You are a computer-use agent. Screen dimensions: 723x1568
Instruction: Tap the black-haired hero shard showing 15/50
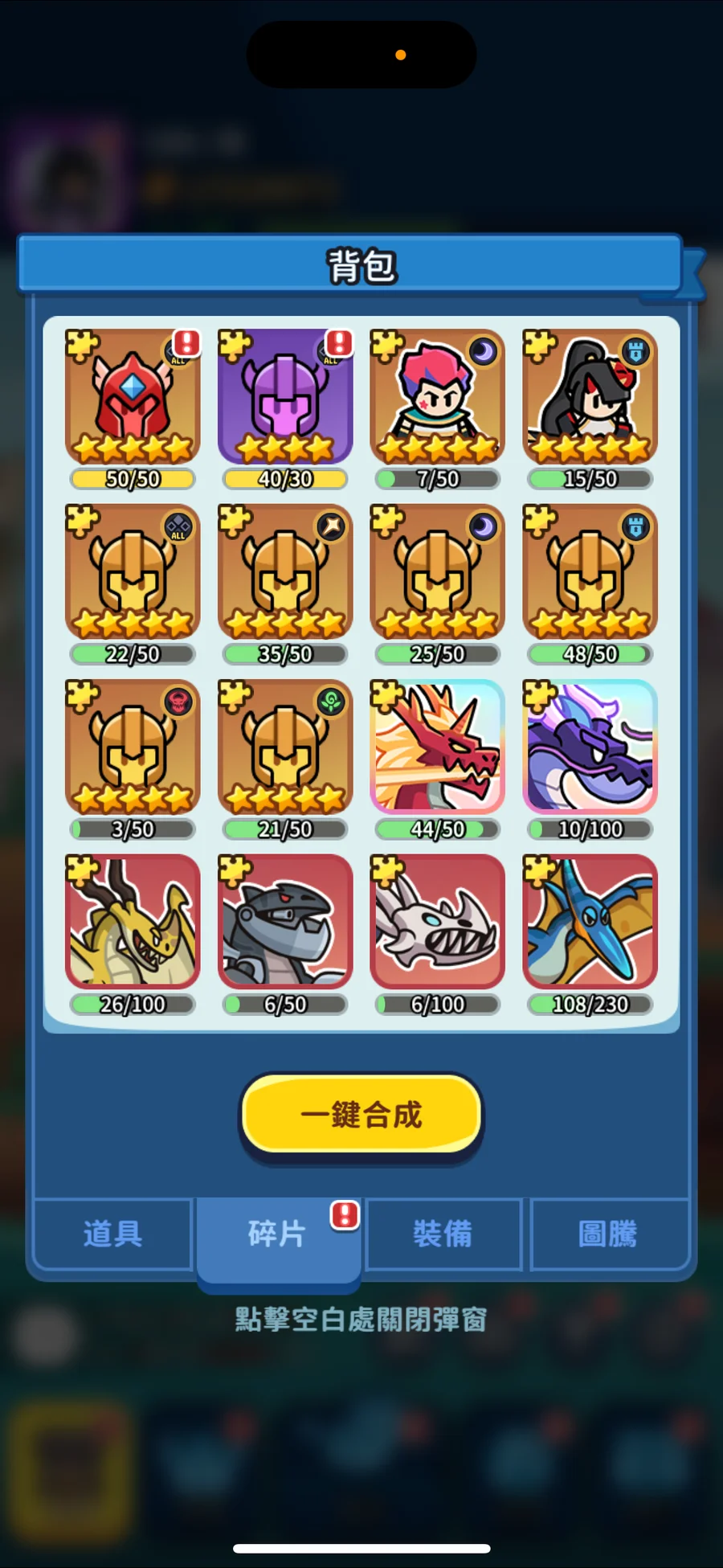tap(590, 397)
